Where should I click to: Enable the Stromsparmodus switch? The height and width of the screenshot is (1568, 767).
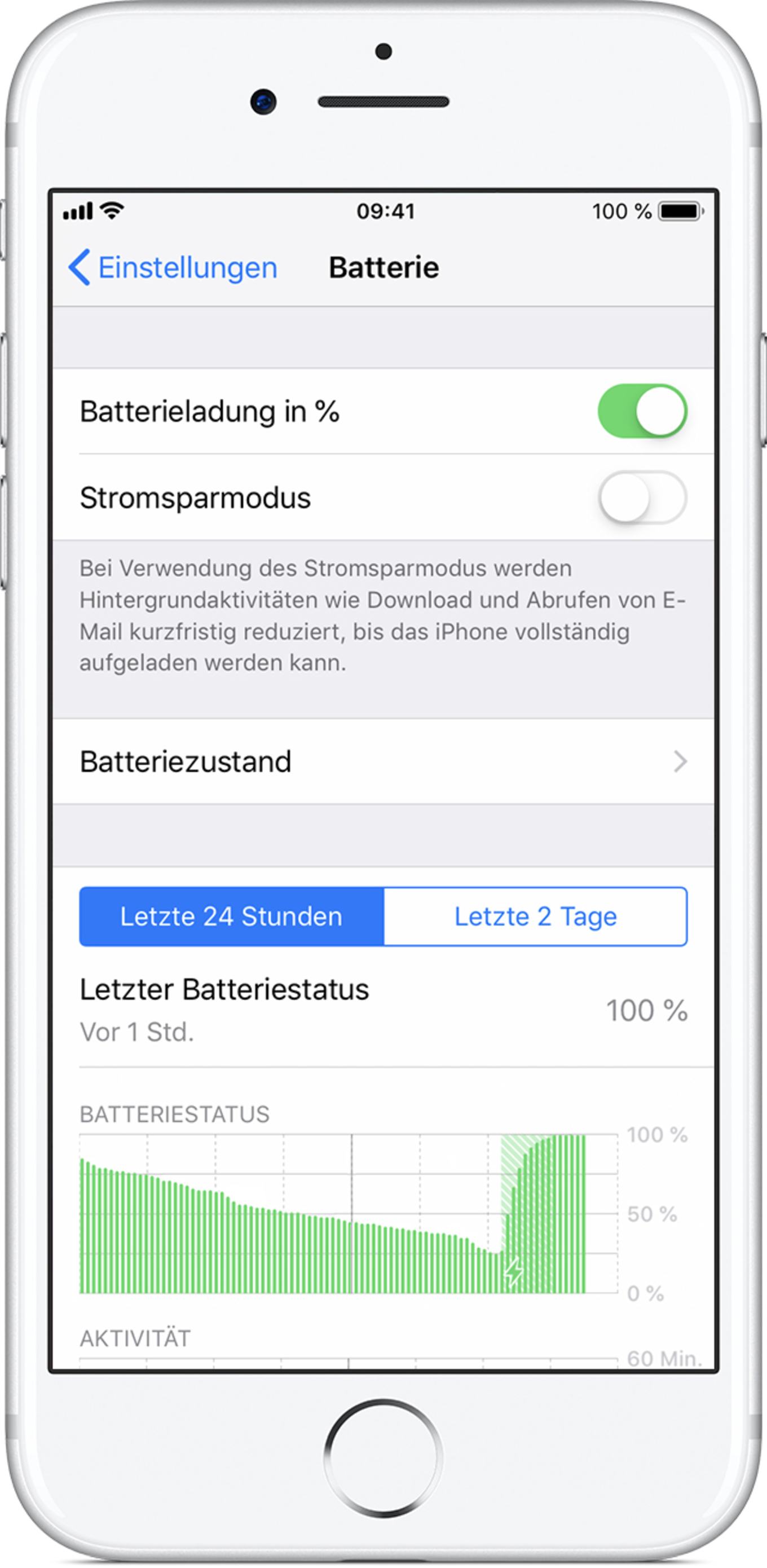point(642,497)
